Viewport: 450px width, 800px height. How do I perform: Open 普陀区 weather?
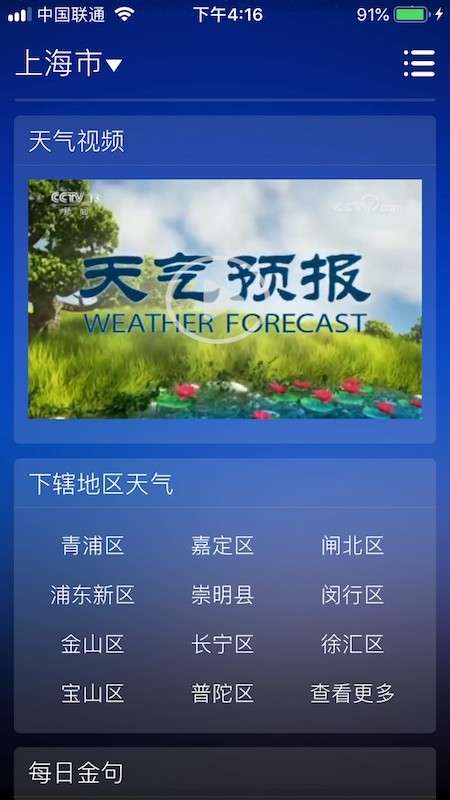click(222, 693)
